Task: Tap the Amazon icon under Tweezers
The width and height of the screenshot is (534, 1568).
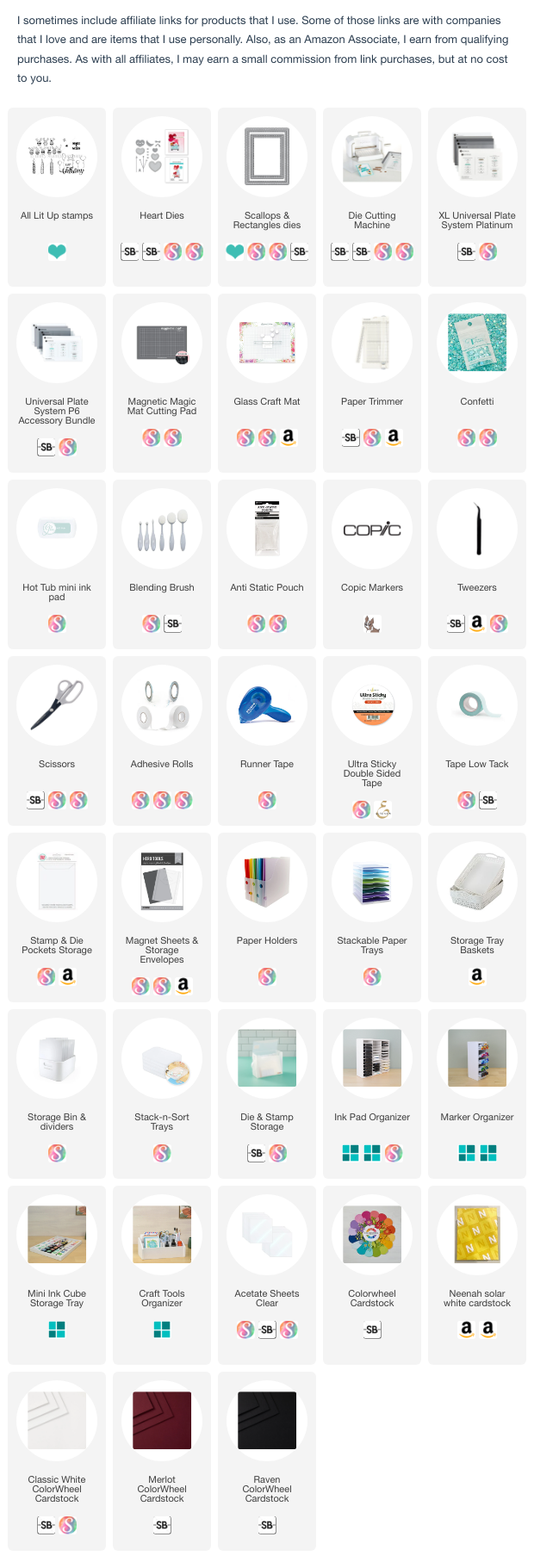Action: [477, 623]
